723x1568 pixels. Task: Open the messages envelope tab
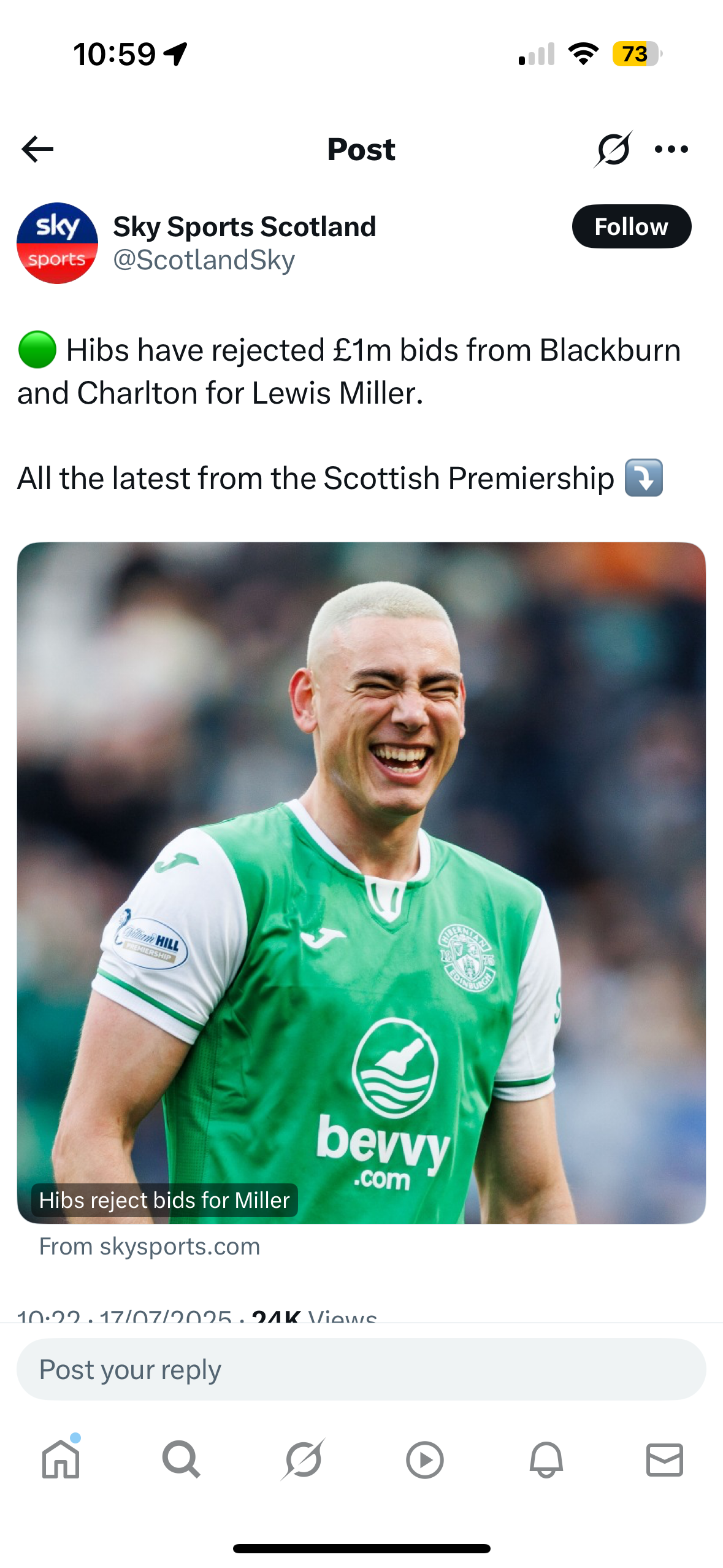pyautogui.click(x=665, y=1459)
